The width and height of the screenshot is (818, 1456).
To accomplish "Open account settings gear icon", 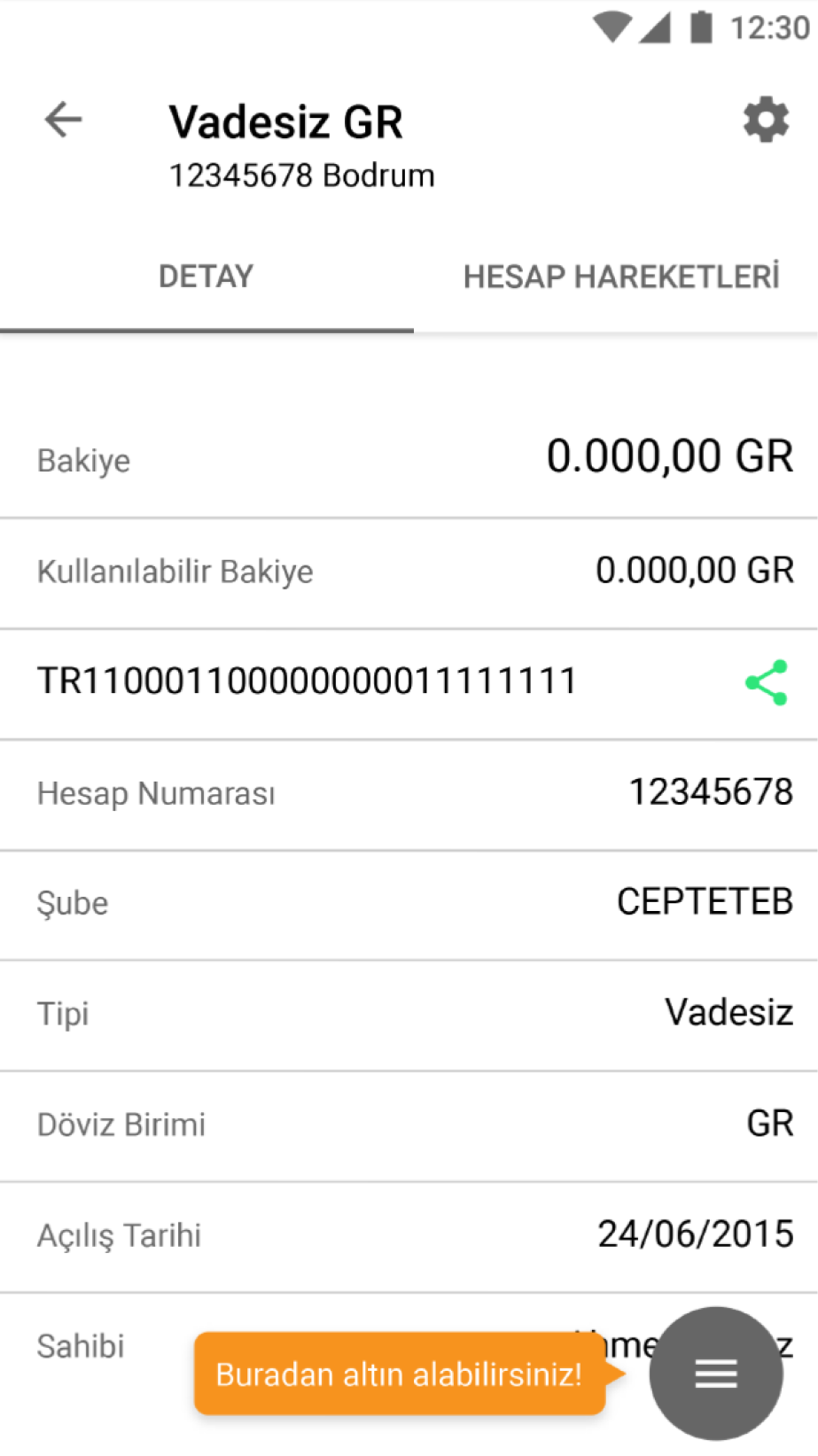I will pyautogui.click(x=766, y=120).
